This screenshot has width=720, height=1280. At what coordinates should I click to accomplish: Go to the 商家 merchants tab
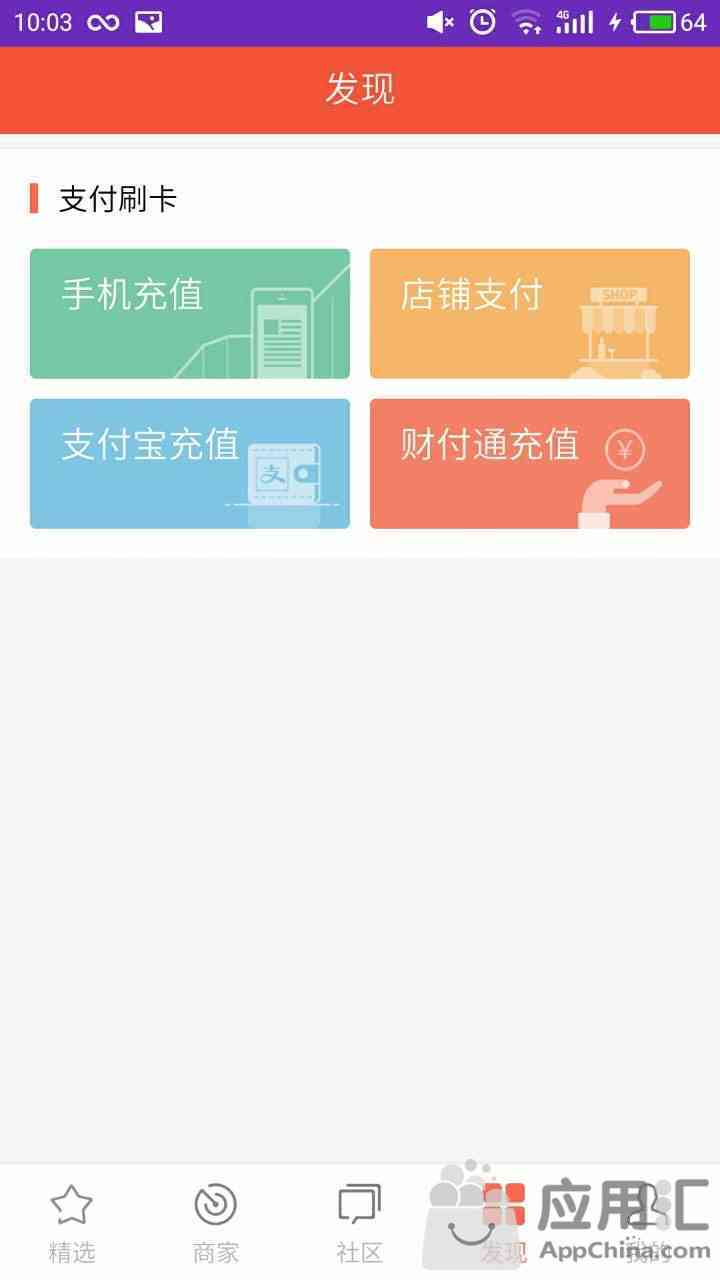click(x=216, y=1222)
